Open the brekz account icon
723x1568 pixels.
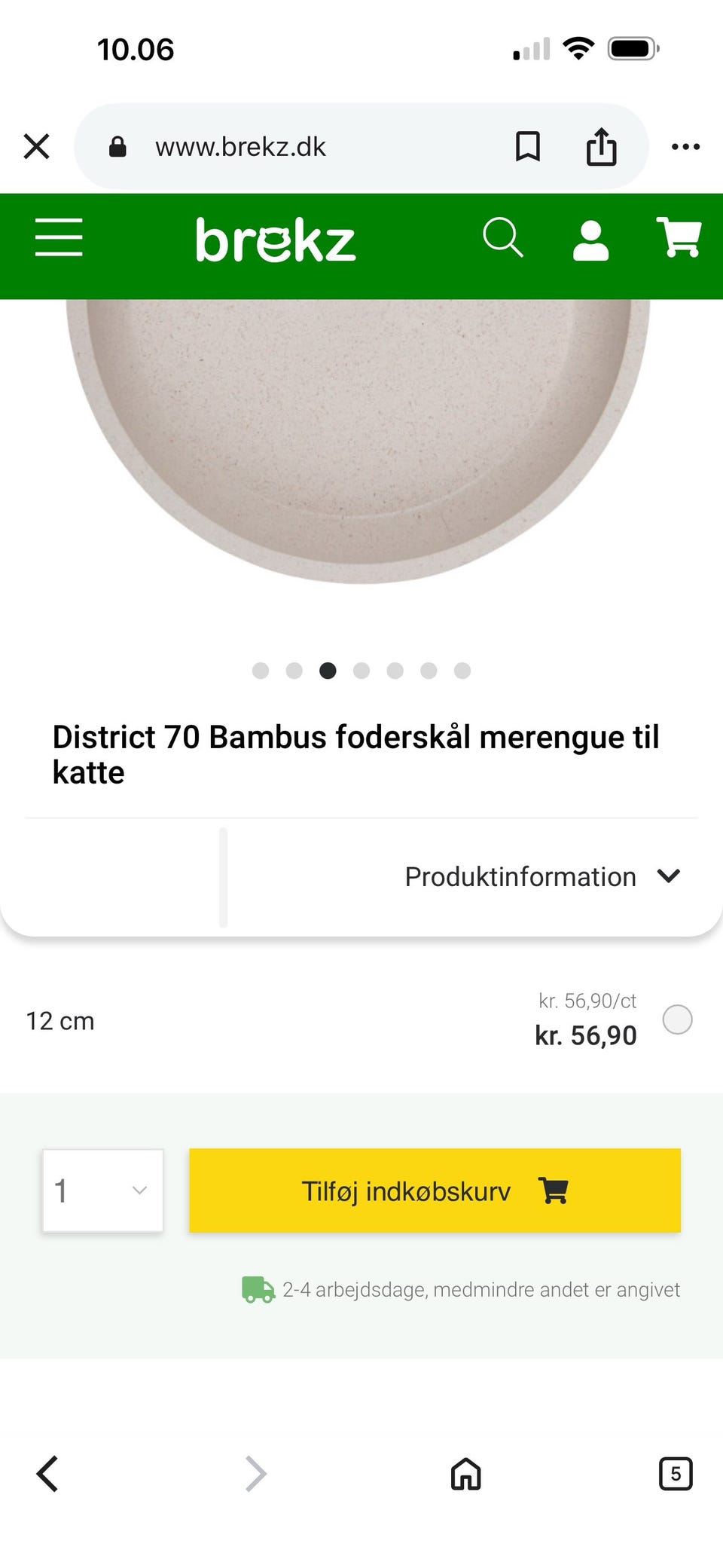[590, 240]
